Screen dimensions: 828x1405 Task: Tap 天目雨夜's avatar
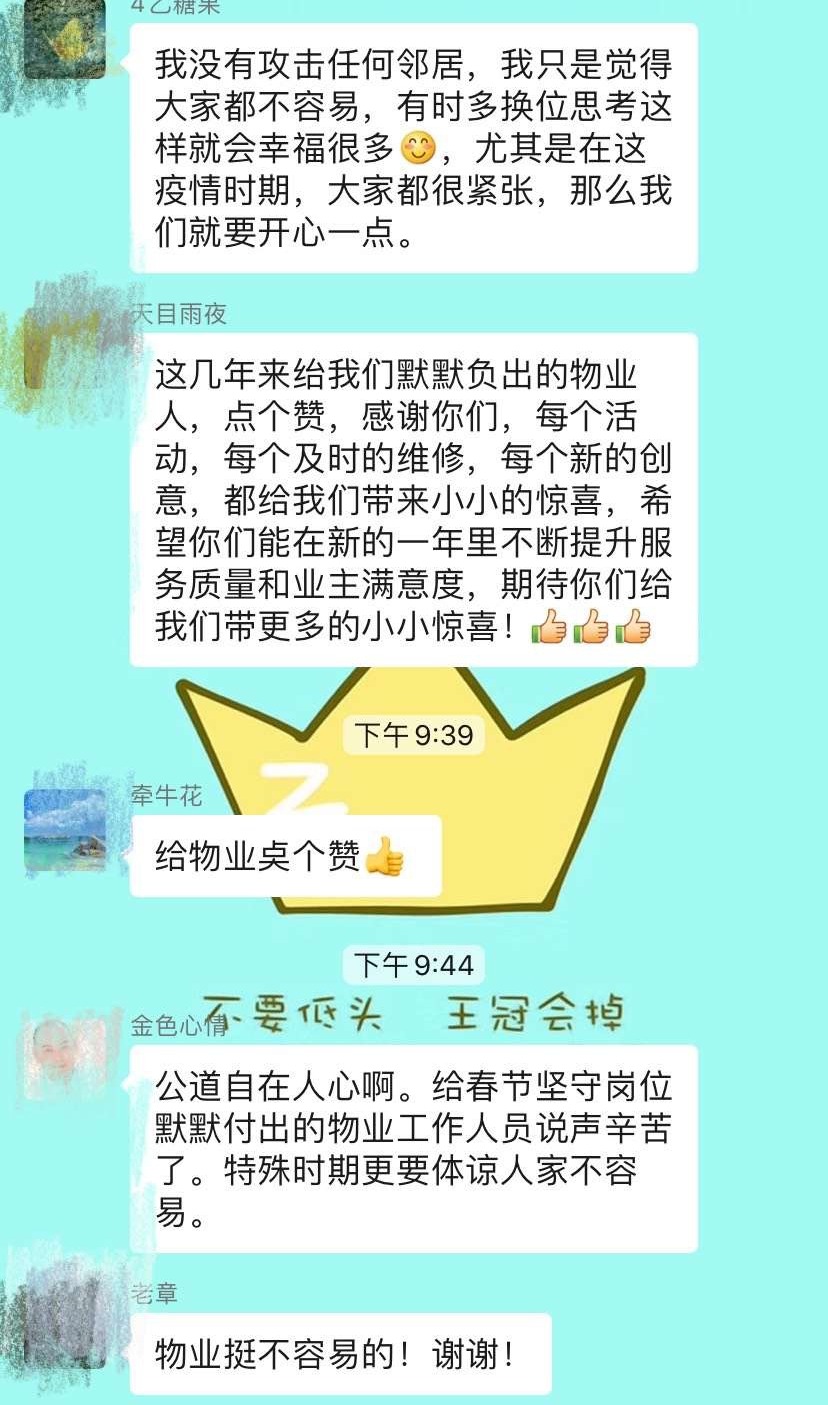point(65,350)
